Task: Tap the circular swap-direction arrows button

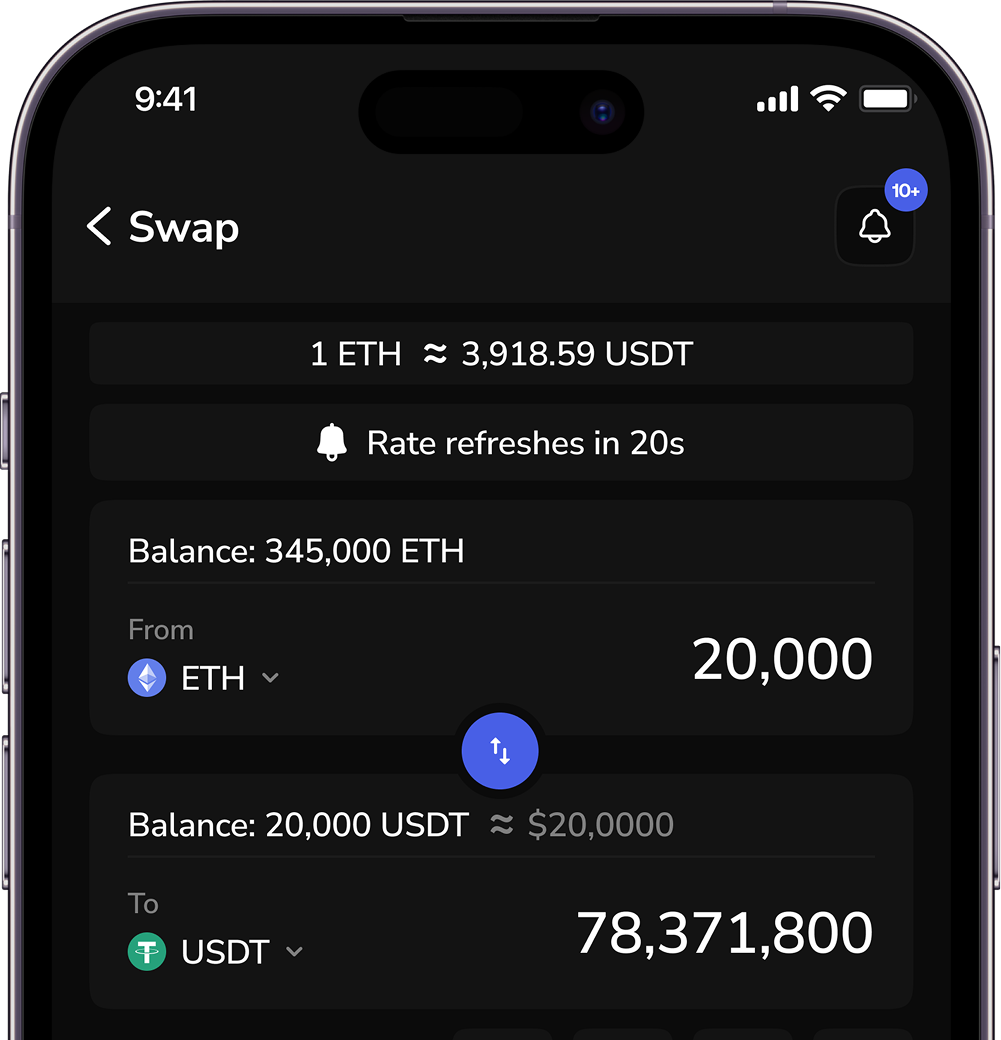Action: click(500, 751)
